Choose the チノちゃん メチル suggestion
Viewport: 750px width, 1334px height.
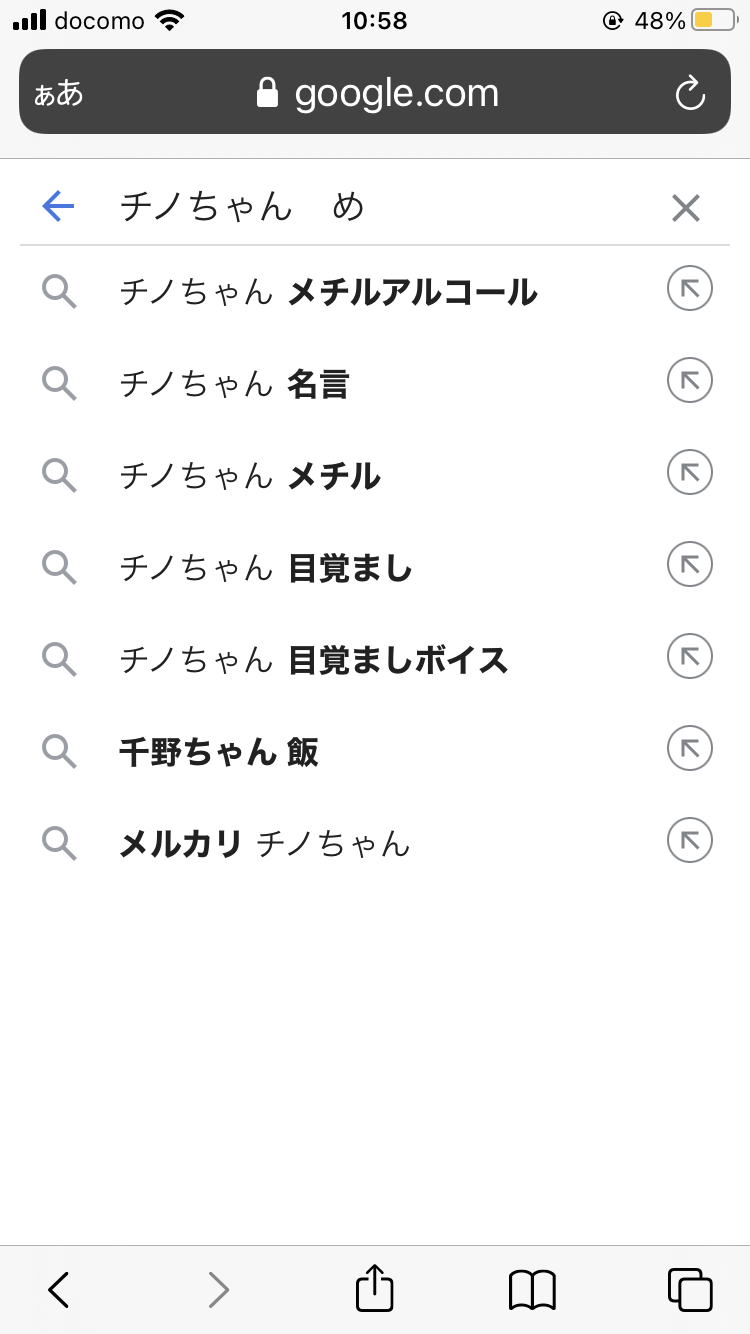pos(250,477)
